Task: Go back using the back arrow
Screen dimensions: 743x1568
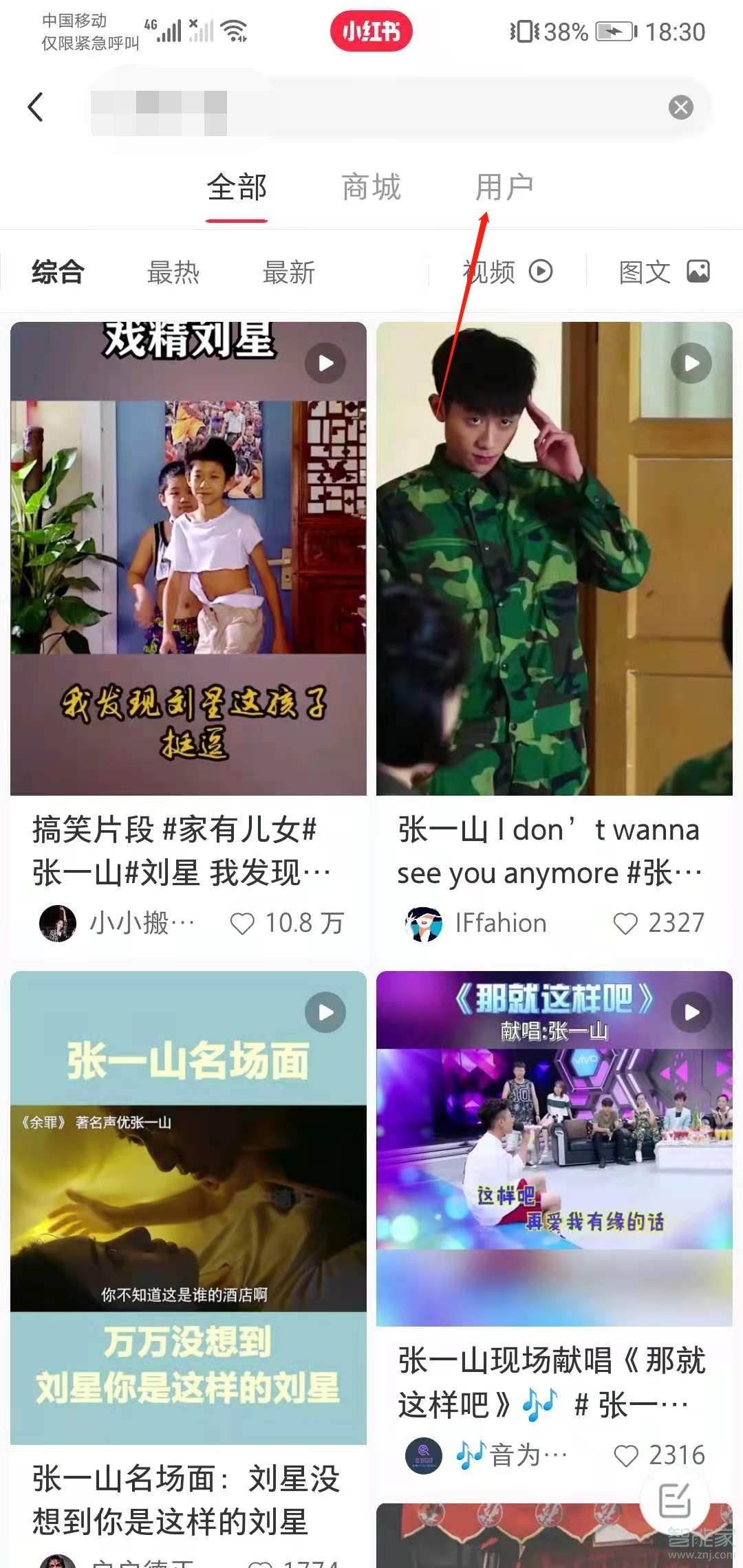Action: tap(36, 107)
